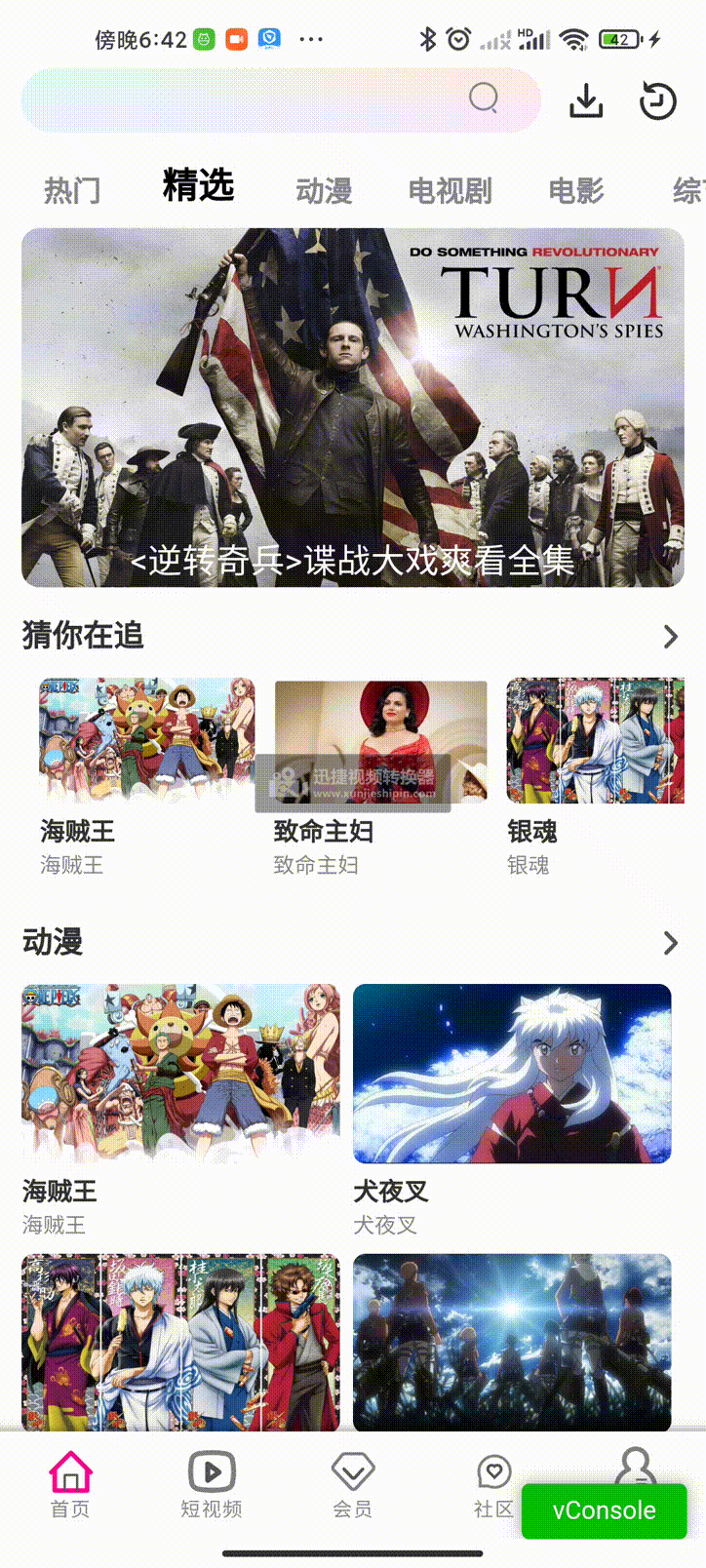Expand the 动漫 section arrow

pos(670,943)
